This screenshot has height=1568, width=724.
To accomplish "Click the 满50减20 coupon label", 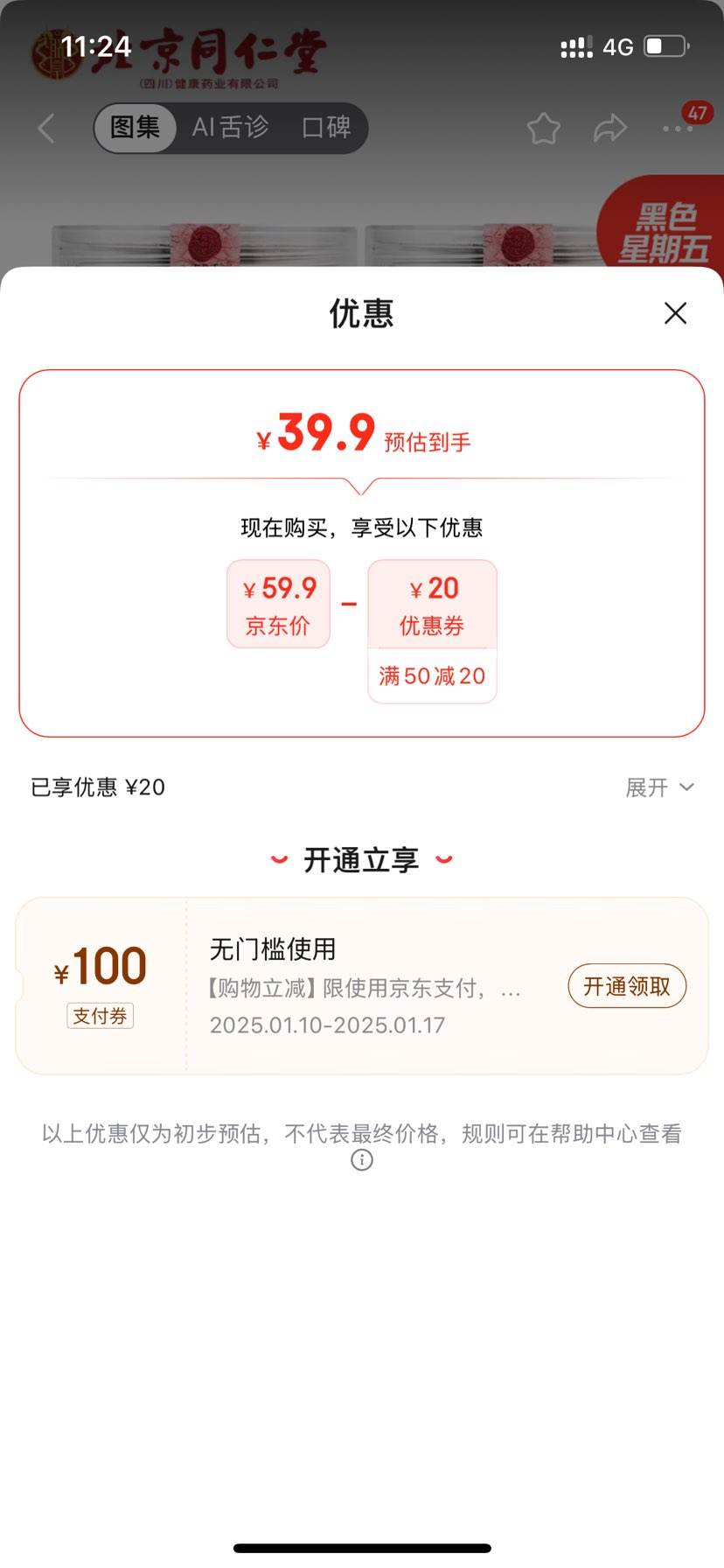I will click(x=432, y=675).
